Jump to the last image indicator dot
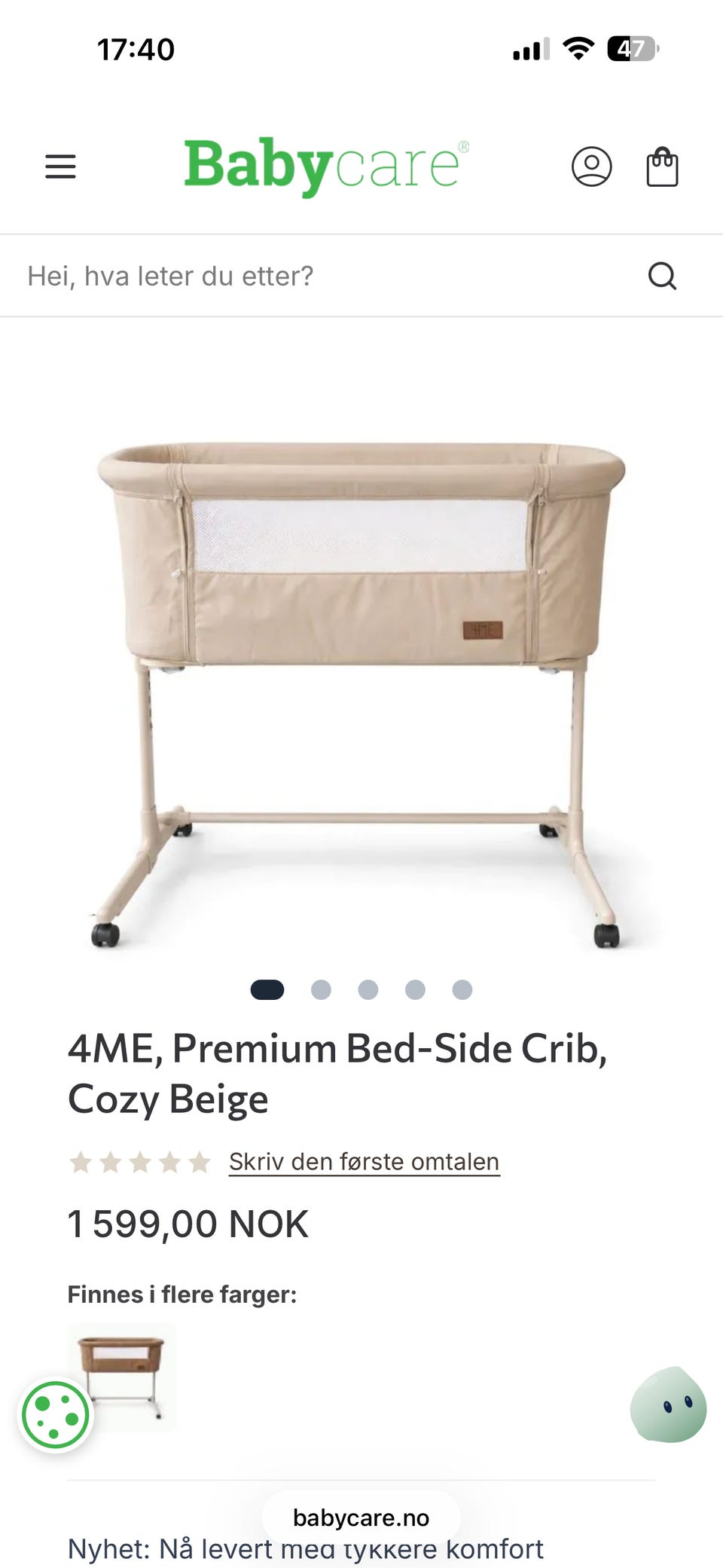723x1568 pixels. click(x=462, y=989)
